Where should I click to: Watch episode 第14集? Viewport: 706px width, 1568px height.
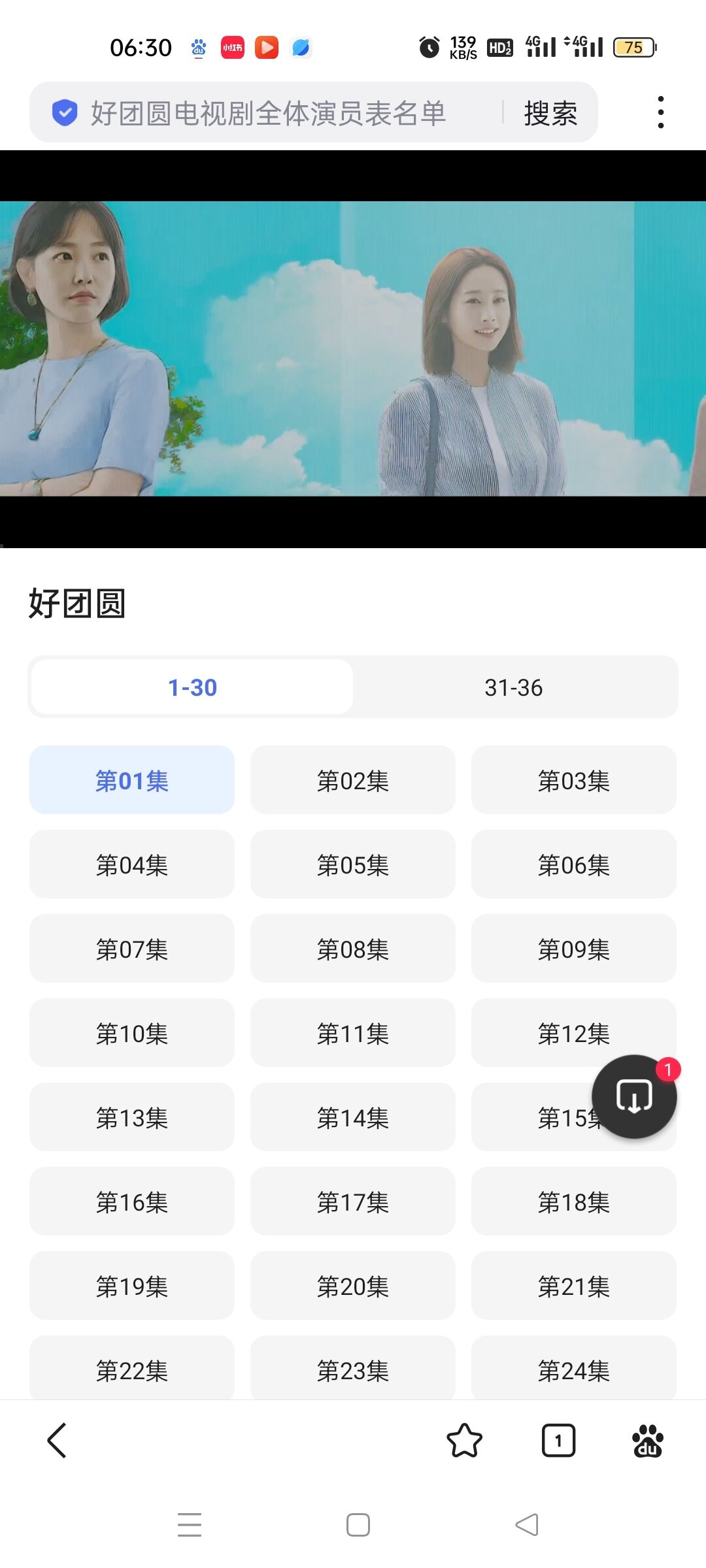(x=352, y=1118)
